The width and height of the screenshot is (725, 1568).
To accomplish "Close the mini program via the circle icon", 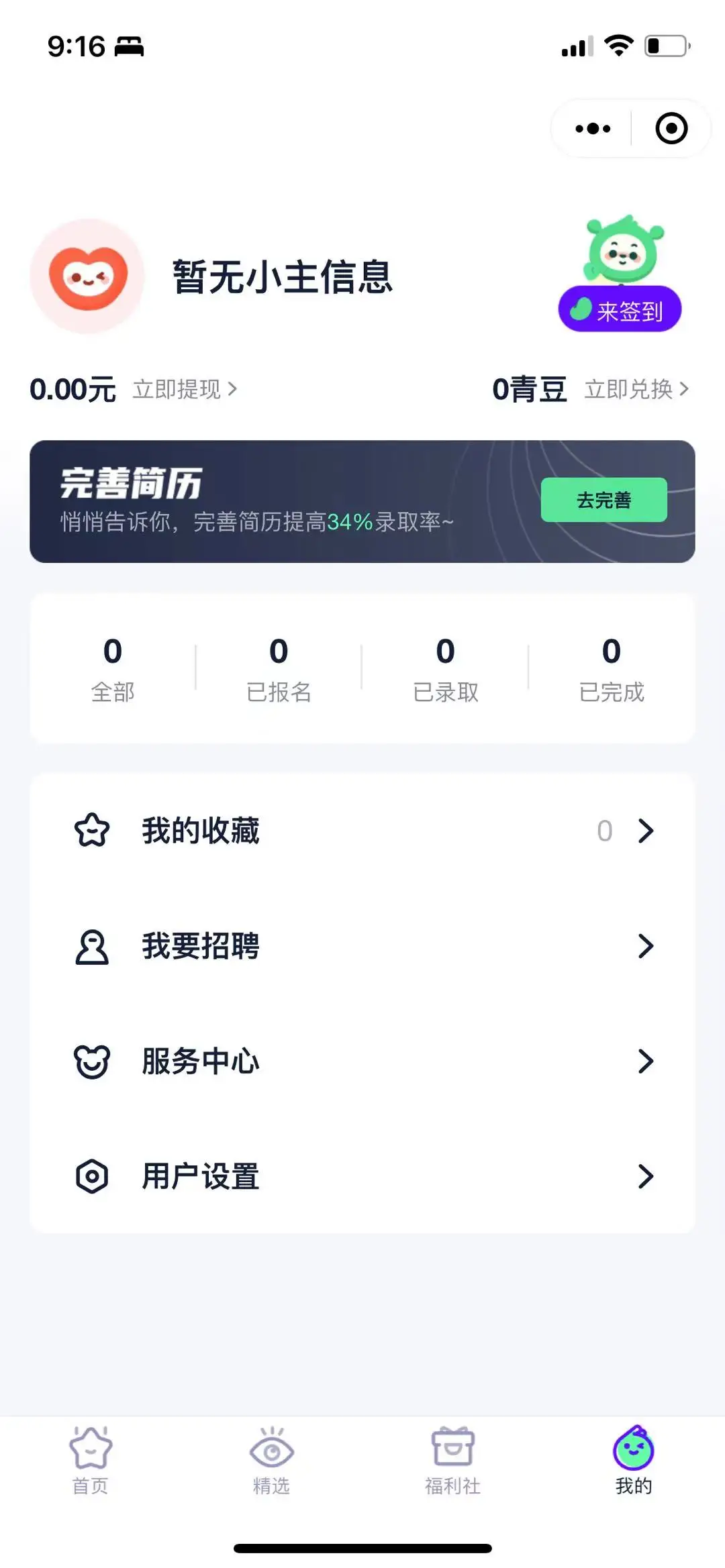I will tap(671, 128).
